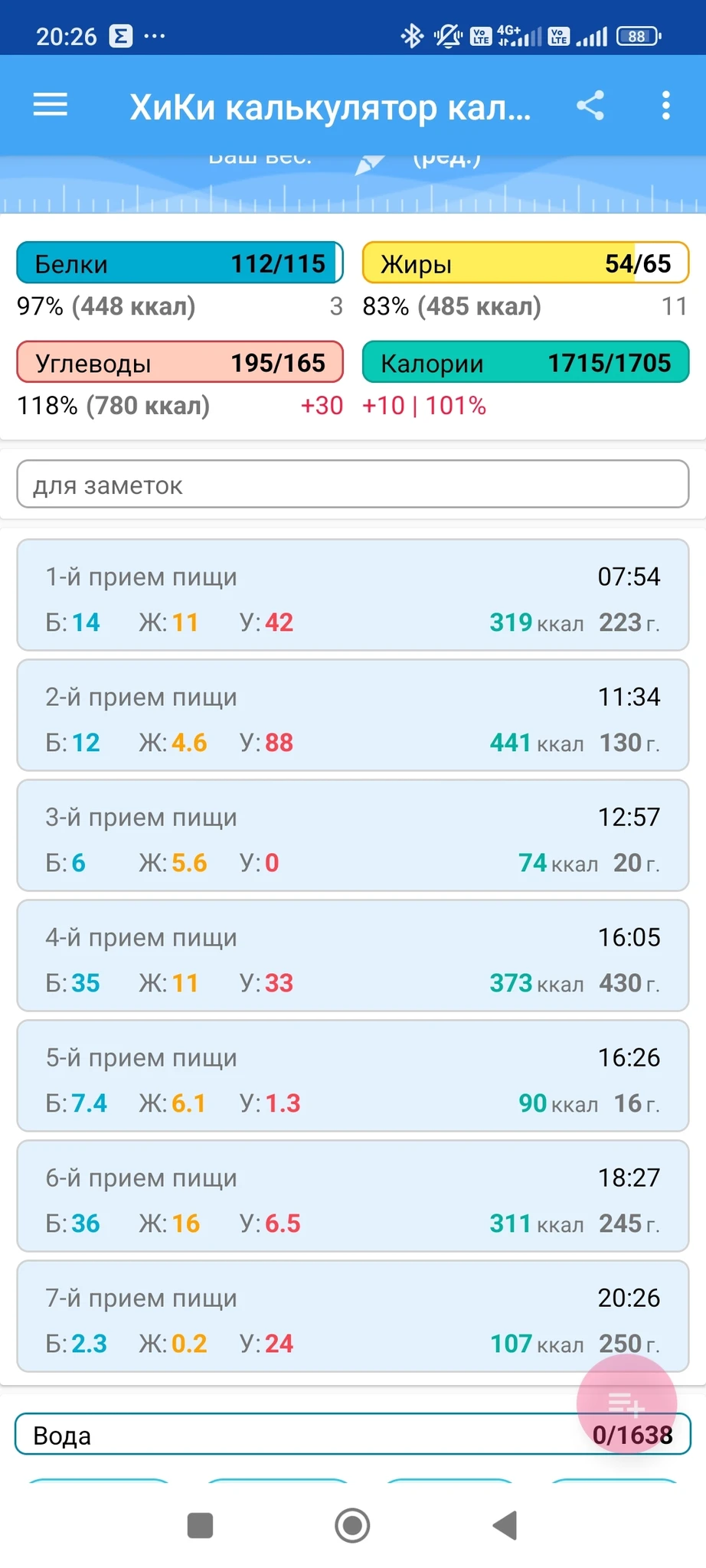Open the 1-й прием пищи card

pyautogui.click(x=352, y=596)
